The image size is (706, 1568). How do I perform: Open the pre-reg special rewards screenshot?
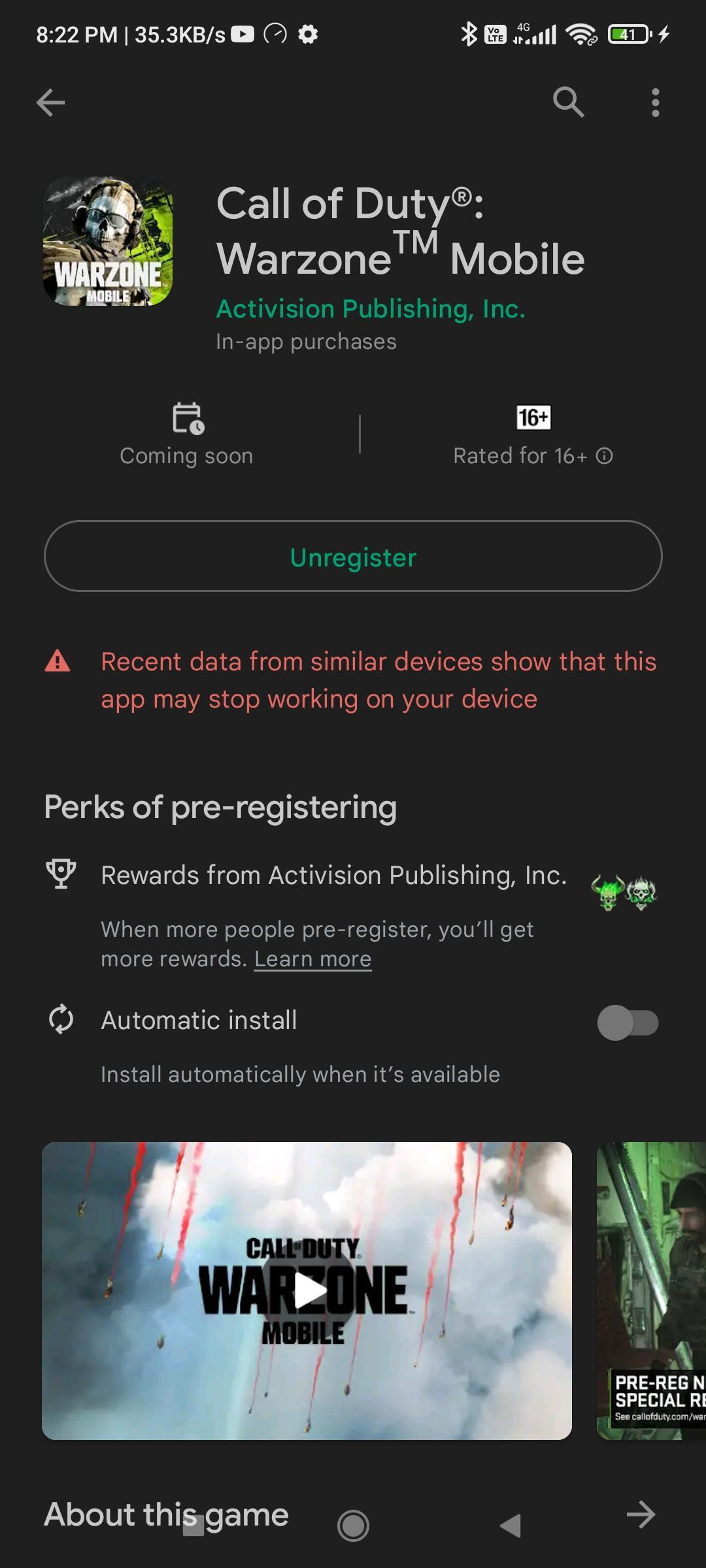point(651,1290)
